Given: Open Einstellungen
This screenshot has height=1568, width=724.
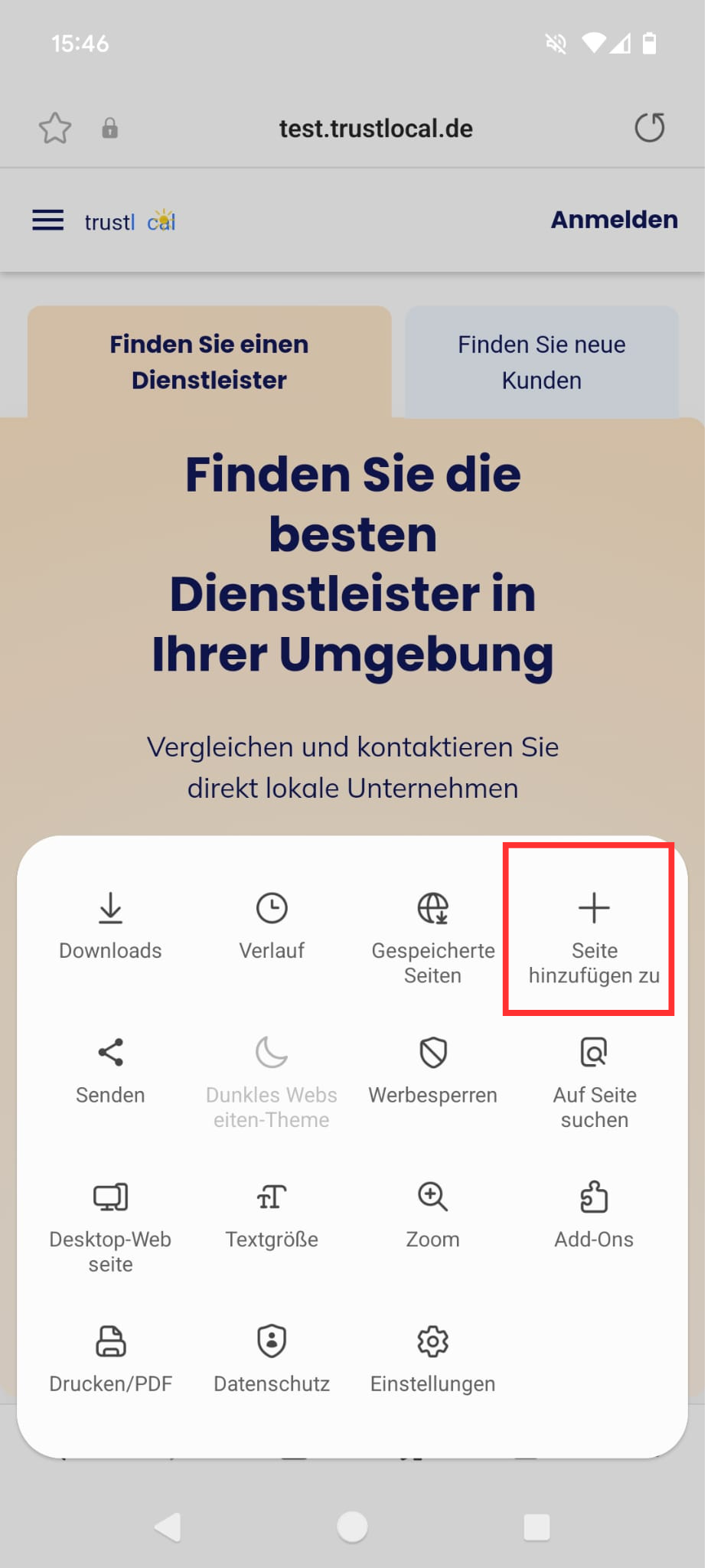Looking at the screenshot, I should click(432, 1359).
